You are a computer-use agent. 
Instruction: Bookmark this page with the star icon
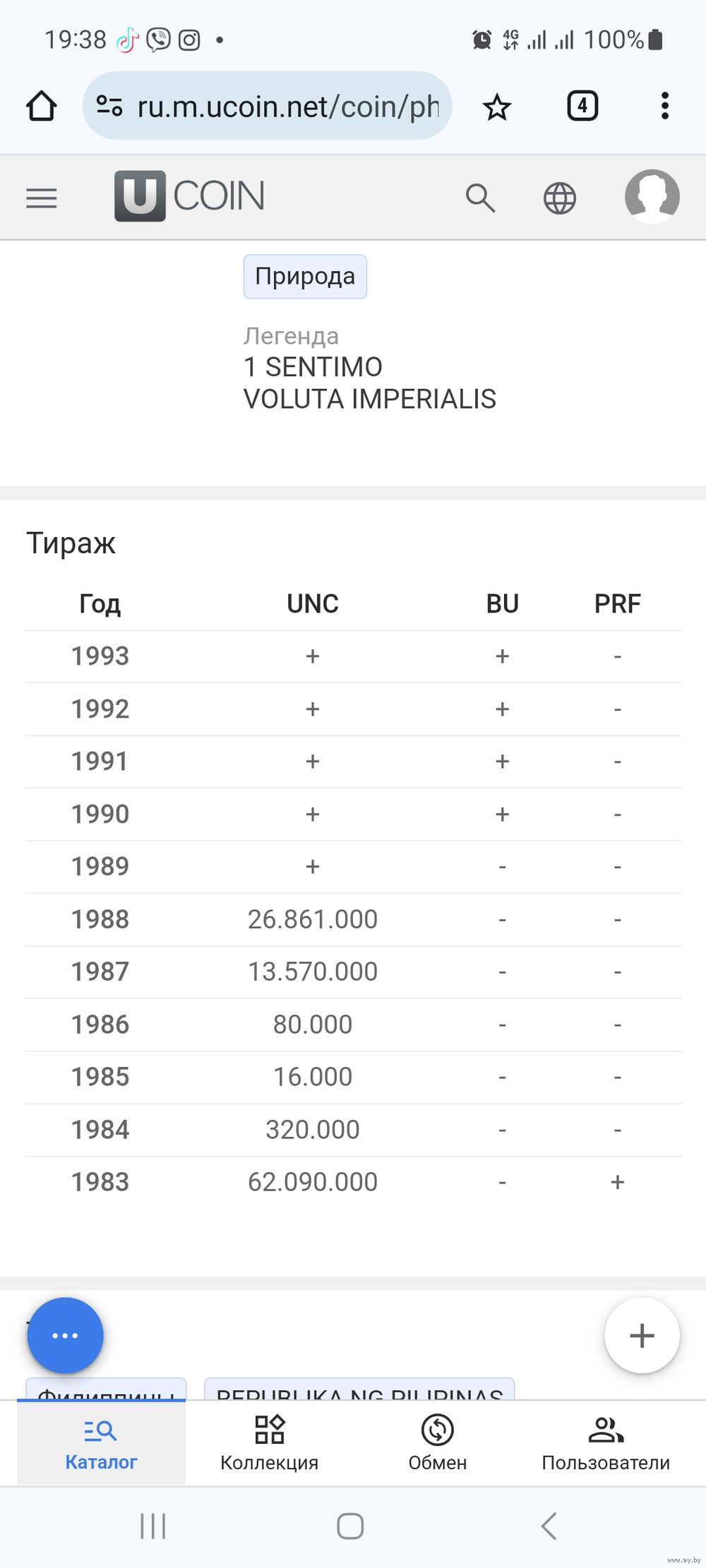(x=497, y=107)
